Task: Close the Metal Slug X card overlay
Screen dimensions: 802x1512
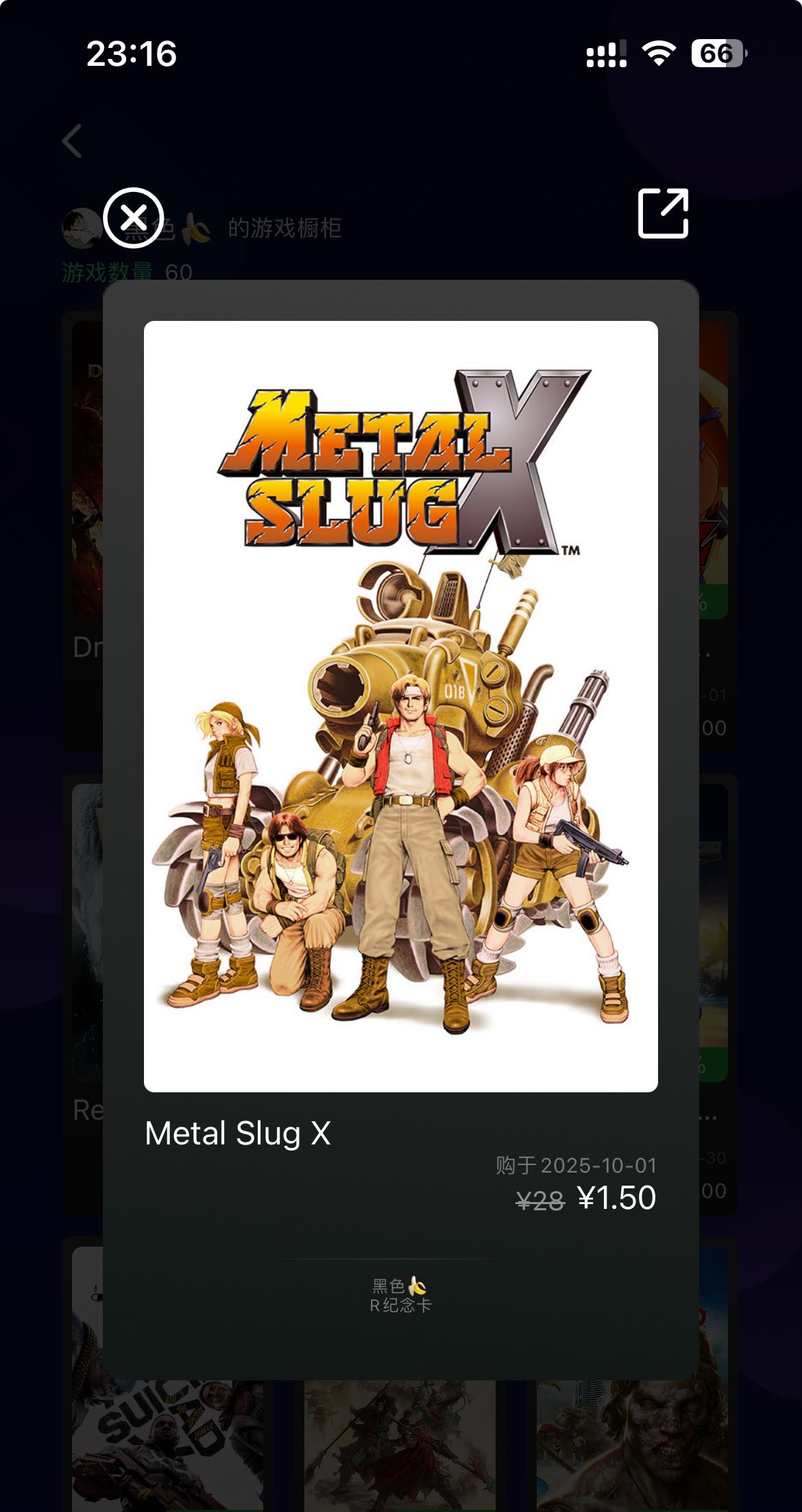Action: point(133,217)
